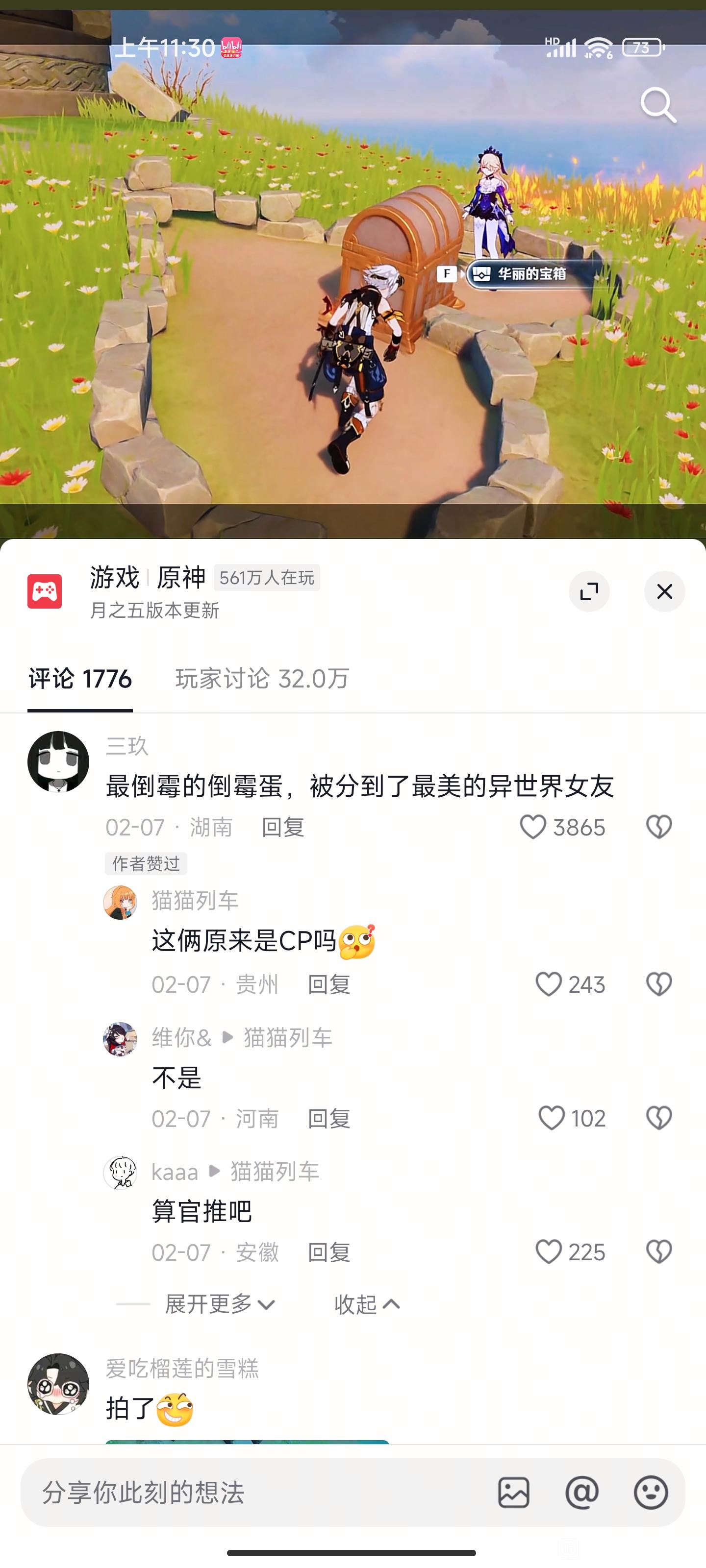Like 三玖's comment with 3865 likes
This screenshot has height=1568, width=706.
[533, 827]
